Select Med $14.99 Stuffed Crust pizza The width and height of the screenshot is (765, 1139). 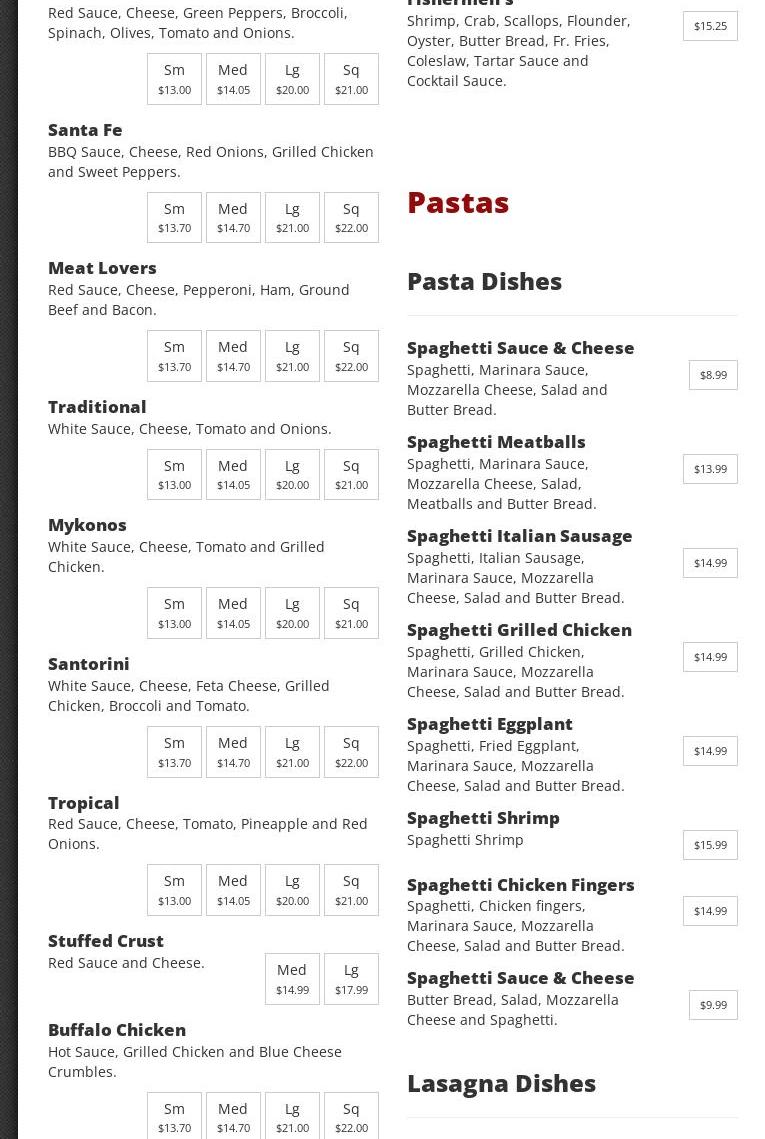[x=292, y=978]
